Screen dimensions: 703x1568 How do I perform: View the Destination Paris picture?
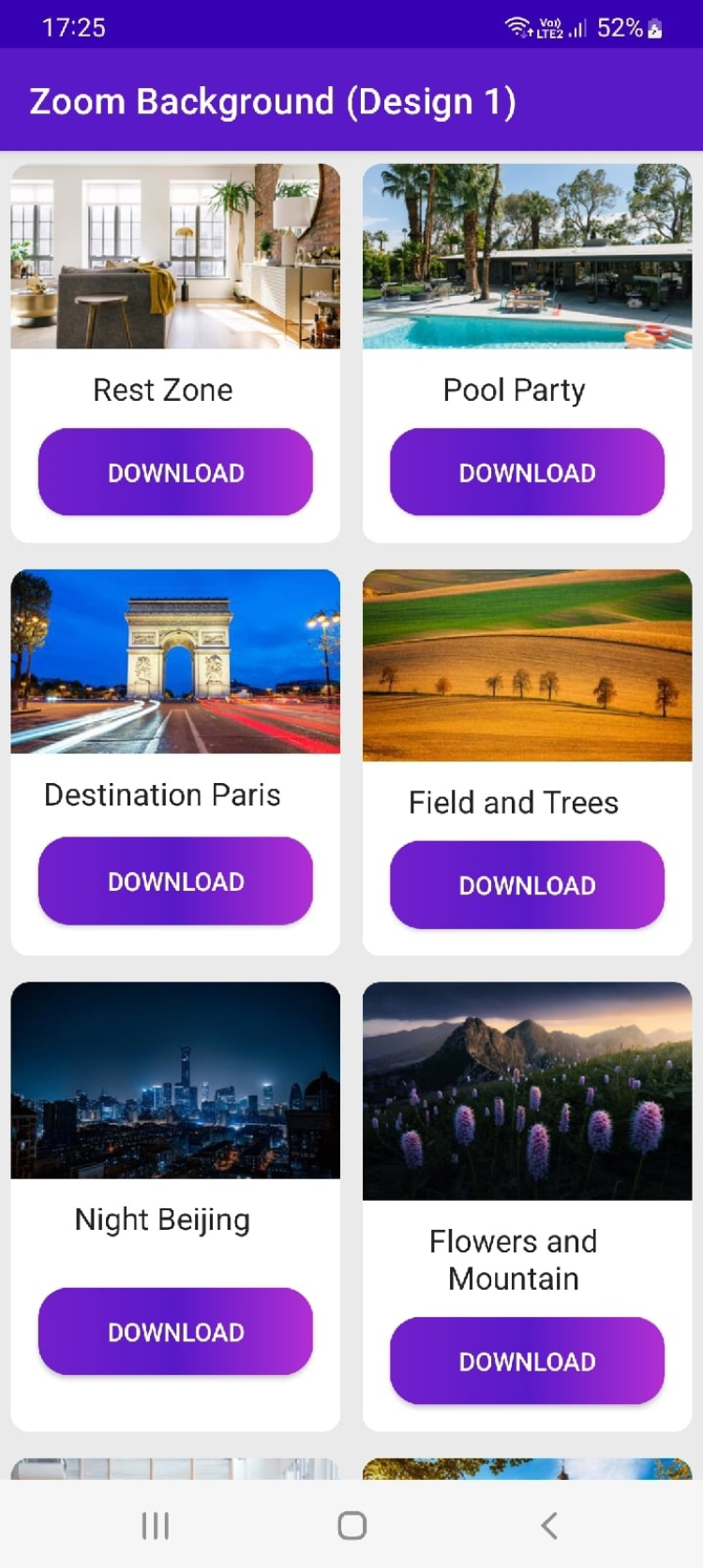175,661
